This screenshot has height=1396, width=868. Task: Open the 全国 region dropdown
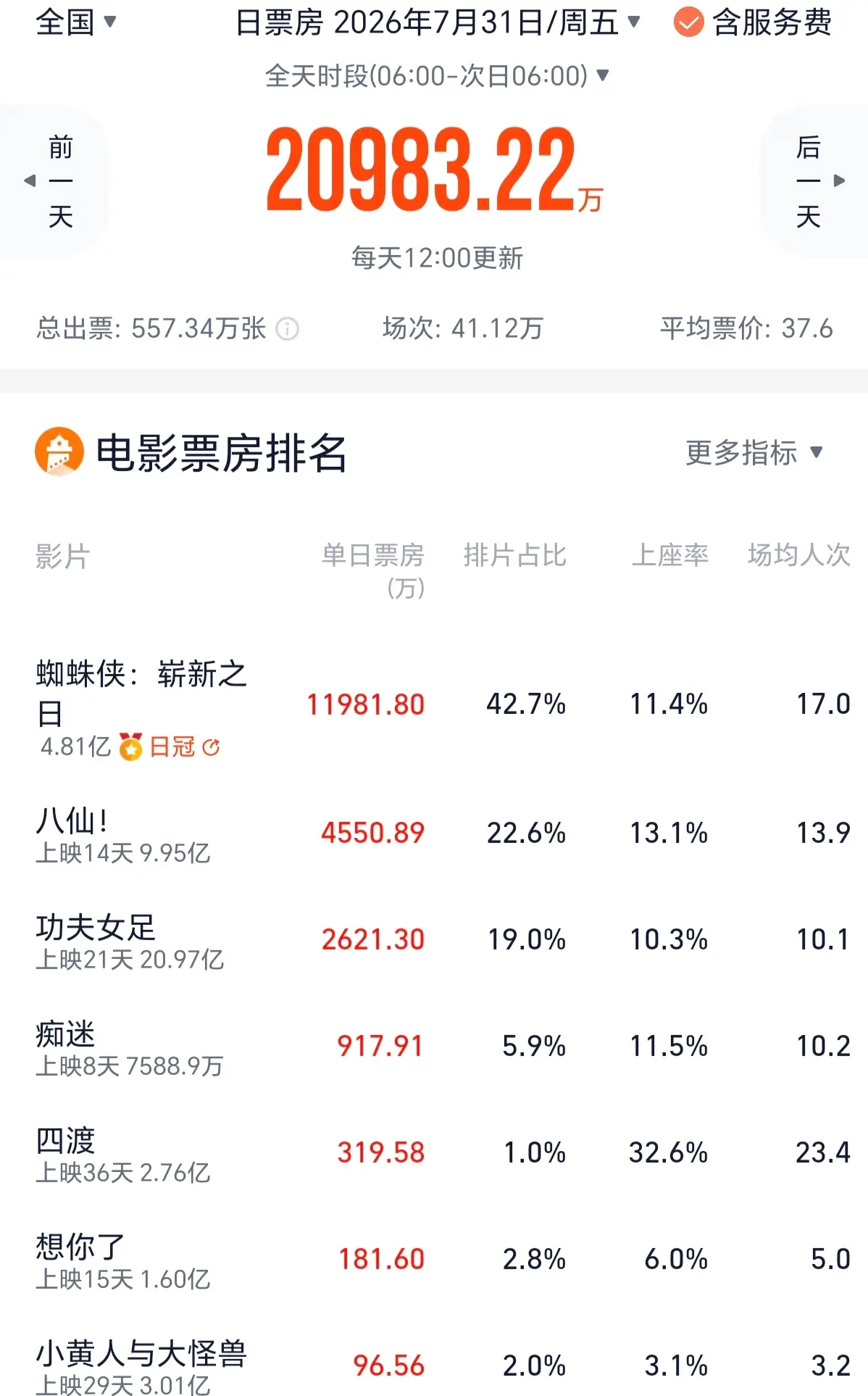76,22
